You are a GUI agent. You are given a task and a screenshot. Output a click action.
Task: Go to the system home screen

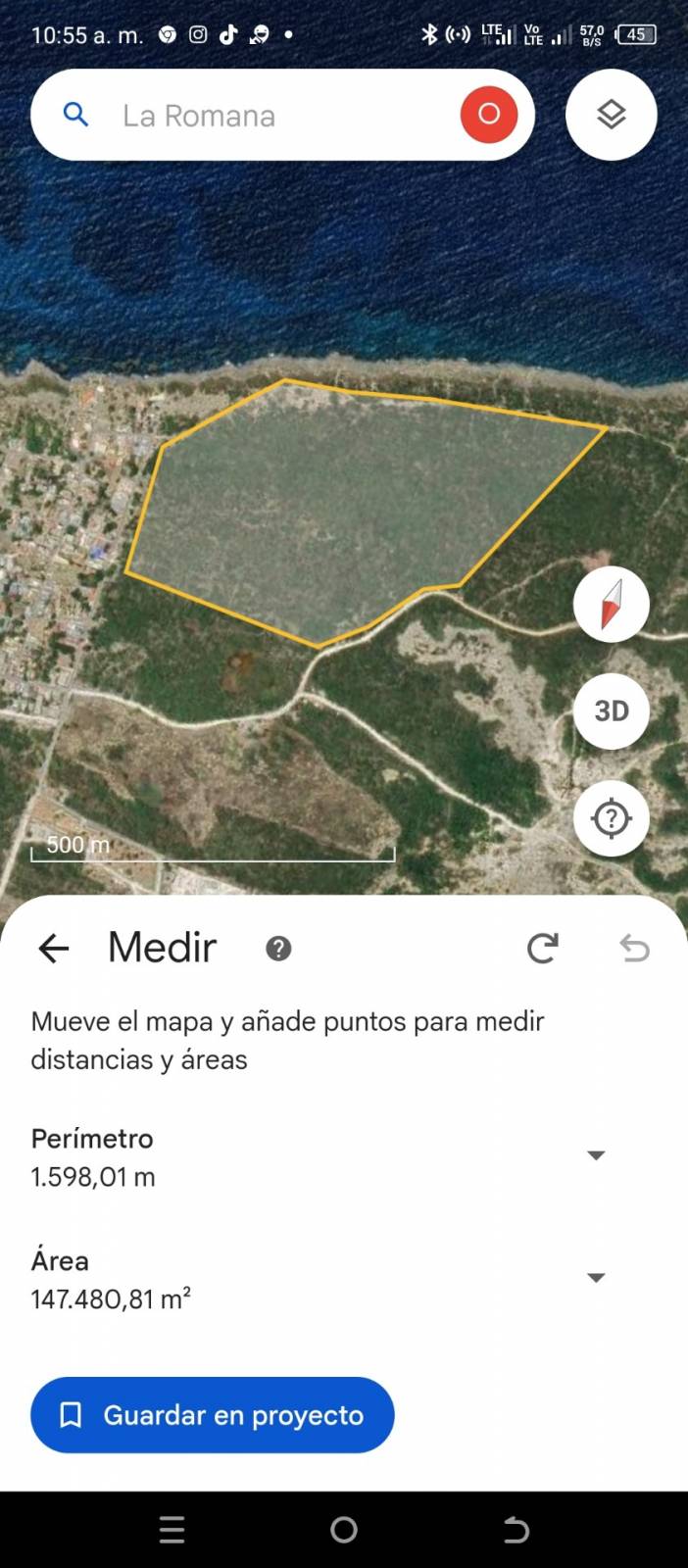[x=344, y=1530]
